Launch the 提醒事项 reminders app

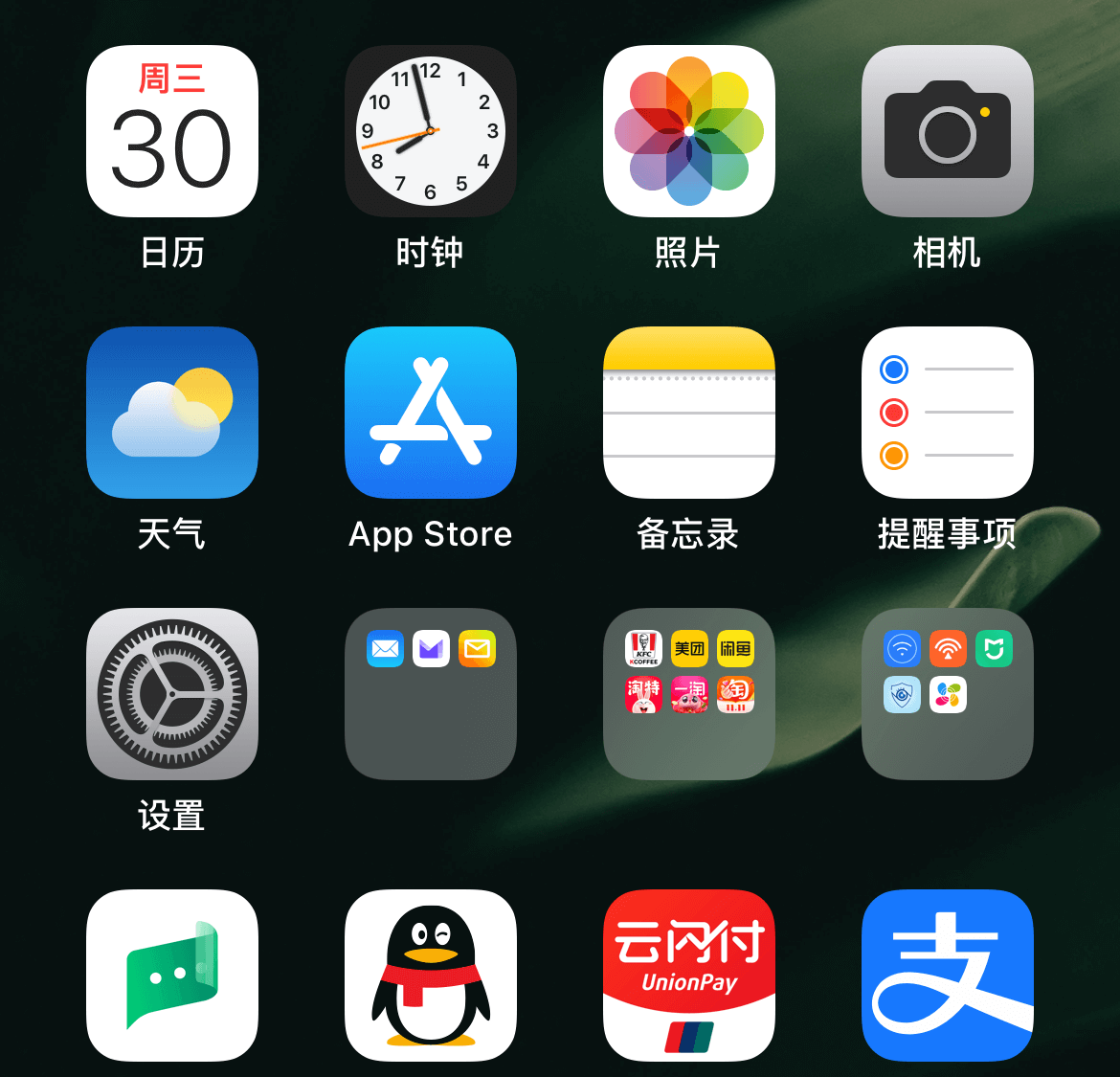pos(948,413)
